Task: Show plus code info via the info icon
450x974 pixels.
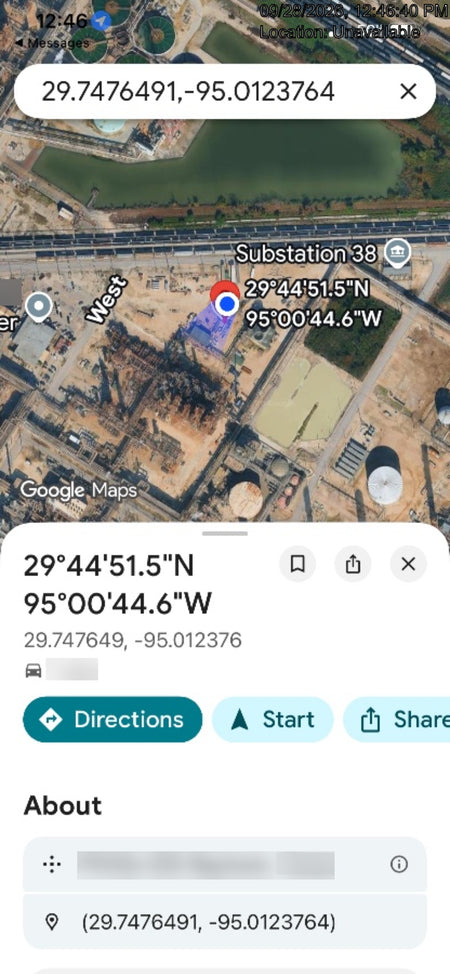Action: click(x=399, y=864)
